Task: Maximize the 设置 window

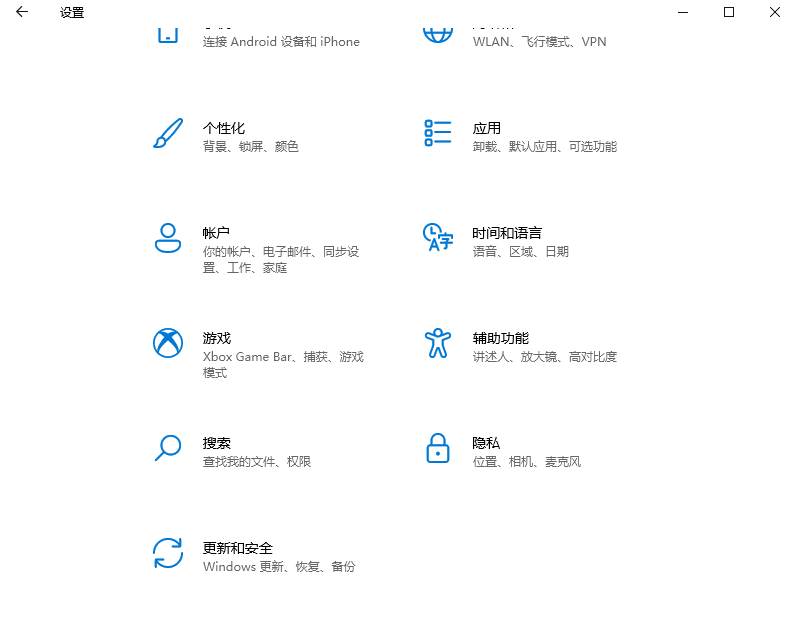Action: coord(729,12)
